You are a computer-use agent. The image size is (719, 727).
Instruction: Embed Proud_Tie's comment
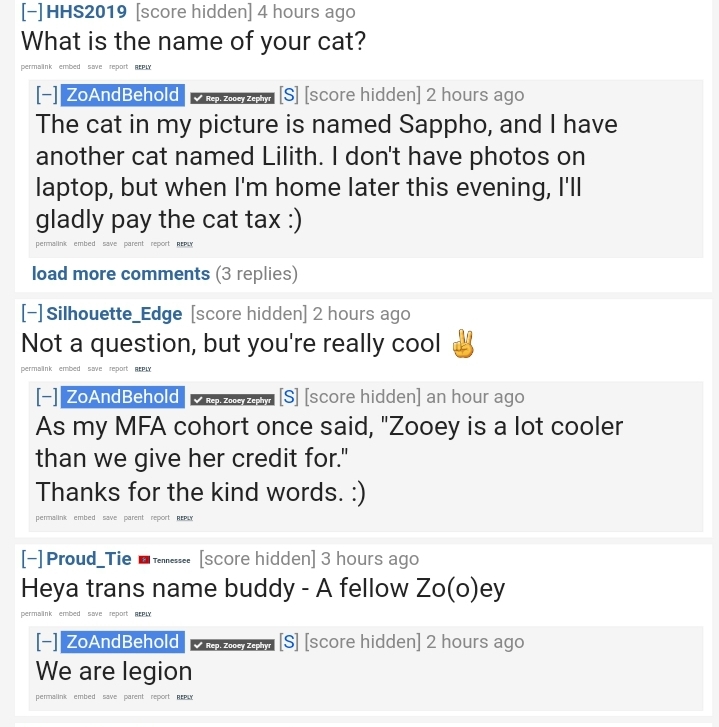(69, 614)
